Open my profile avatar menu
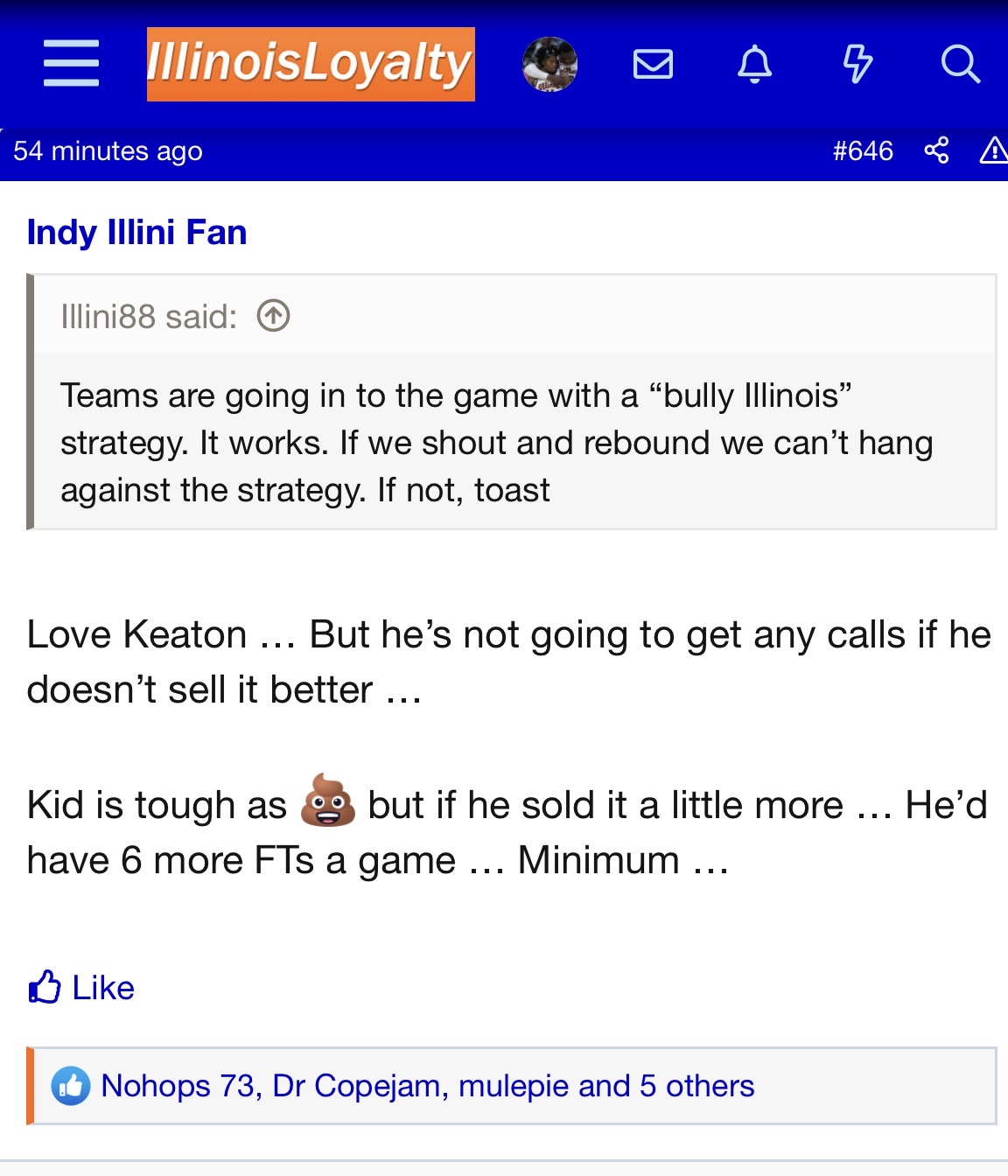 coord(549,64)
